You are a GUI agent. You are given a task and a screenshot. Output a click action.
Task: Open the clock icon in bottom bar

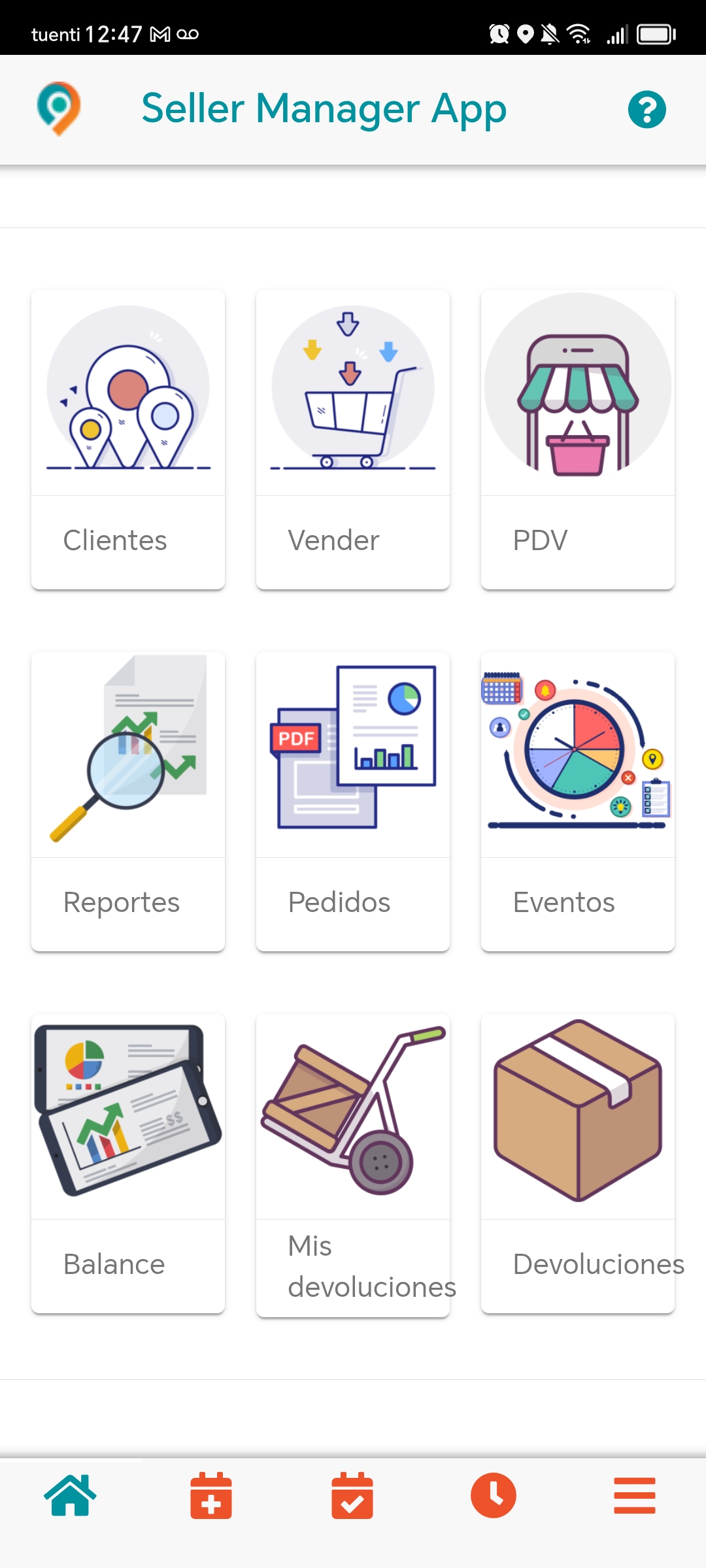tap(494, 1495)
